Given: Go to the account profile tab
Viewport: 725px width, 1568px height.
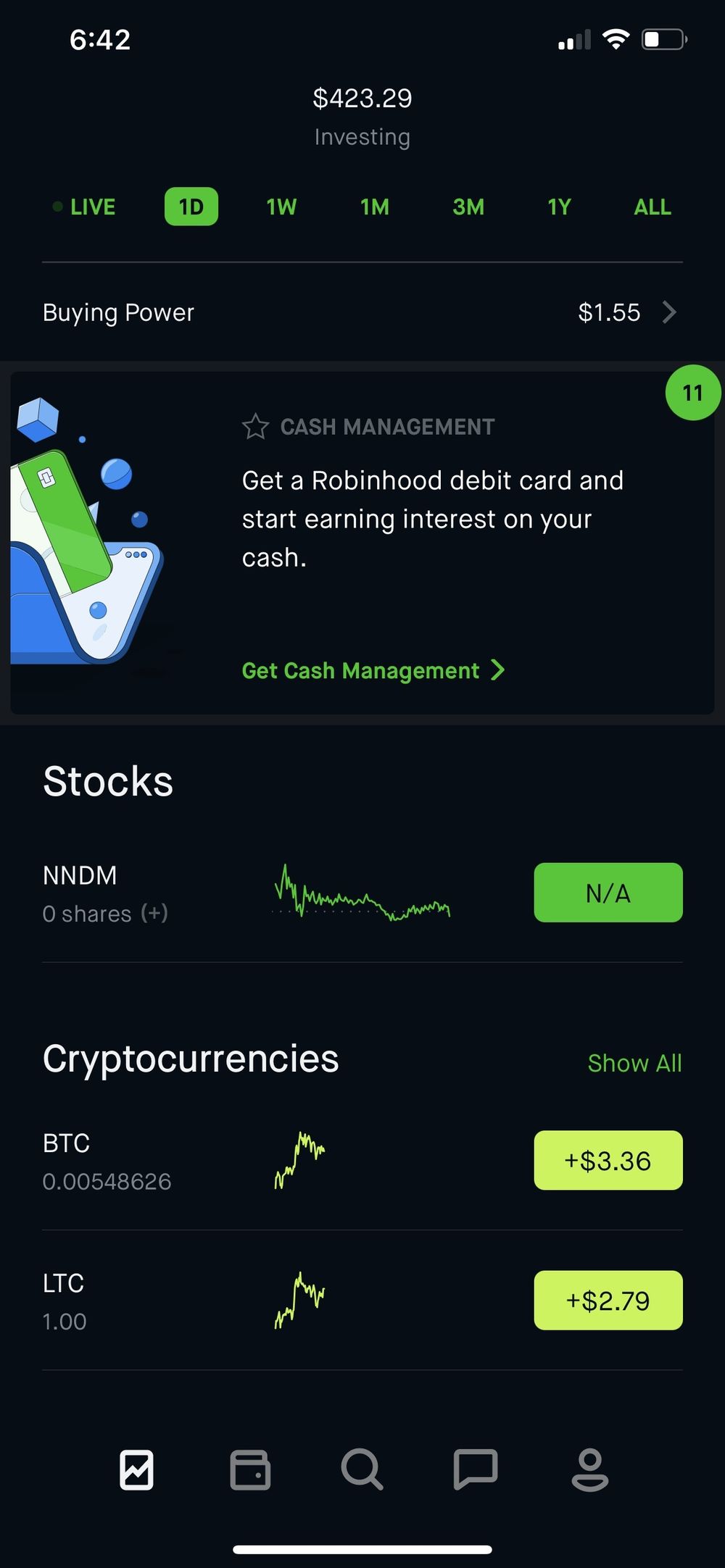Looking at the screenshot, I should (590, 1469).
